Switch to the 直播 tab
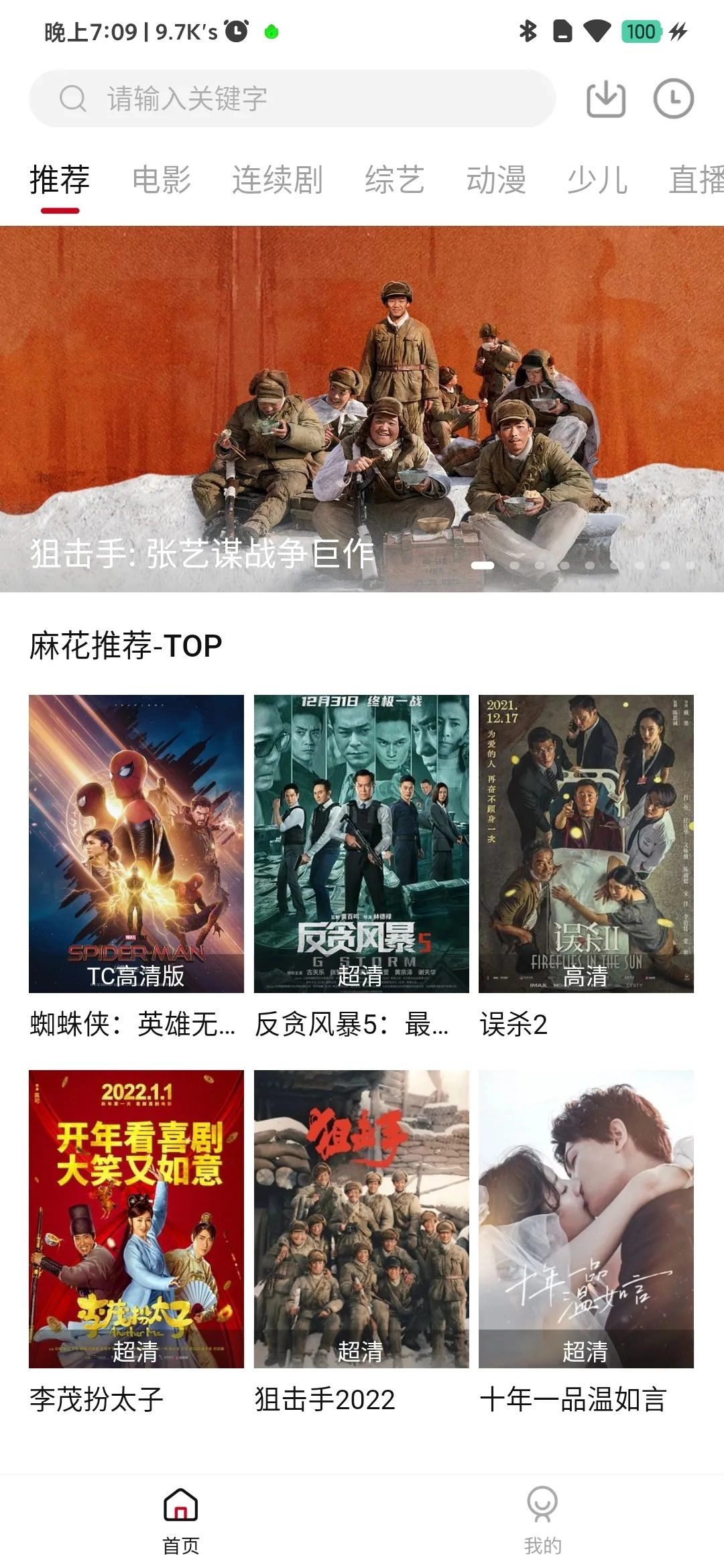Viewport: 724px width, 1568px height. point(696,180)
